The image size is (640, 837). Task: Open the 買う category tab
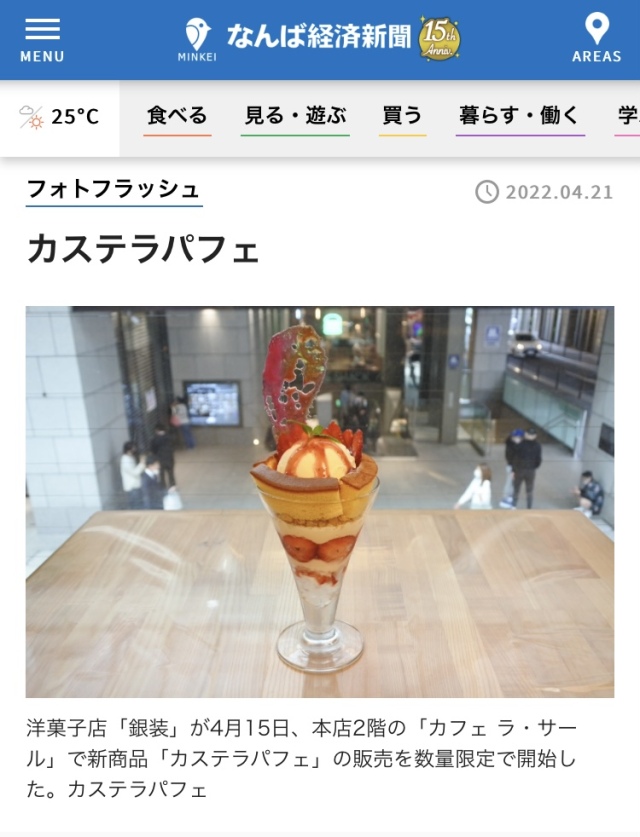(x=402, y=117)
